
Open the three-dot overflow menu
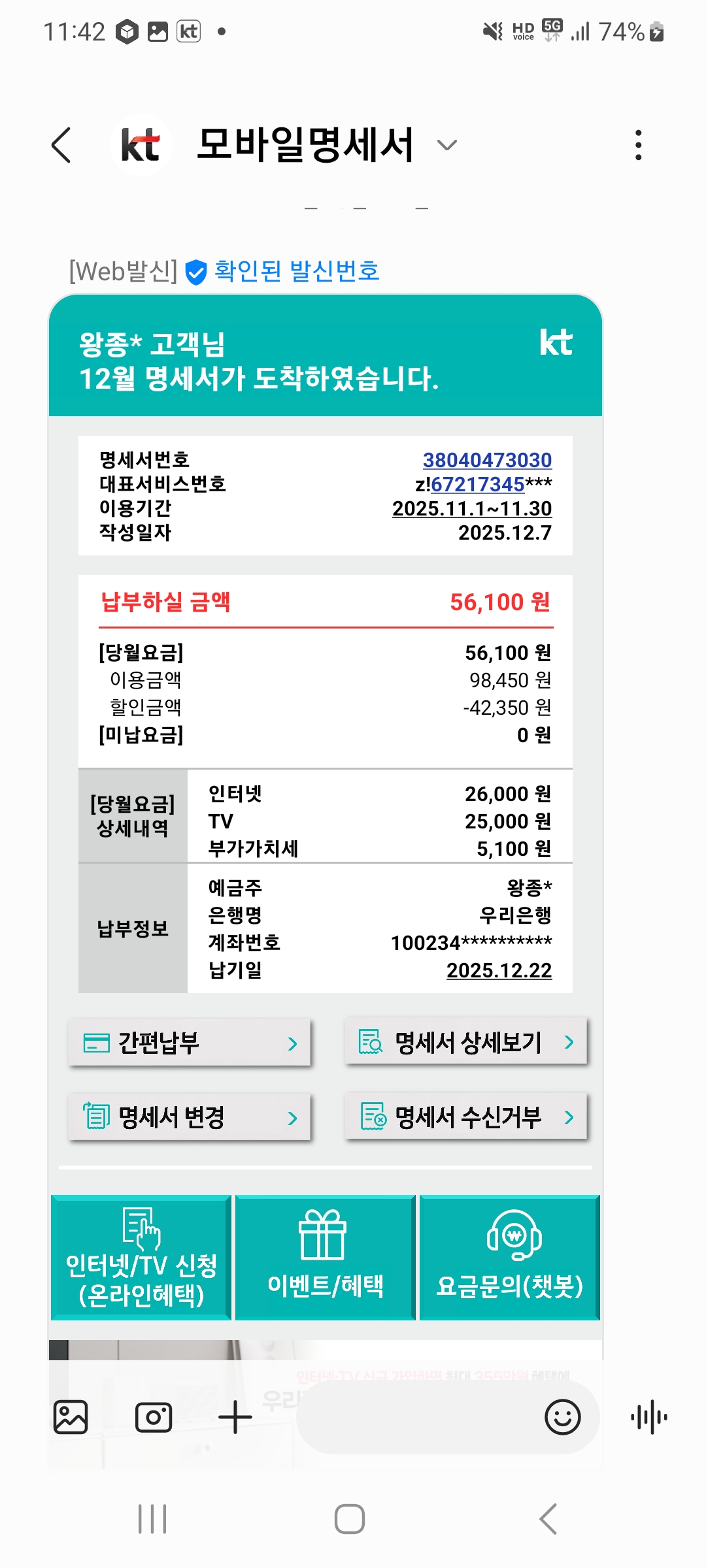pyautogui.click(x=638, y=145)
